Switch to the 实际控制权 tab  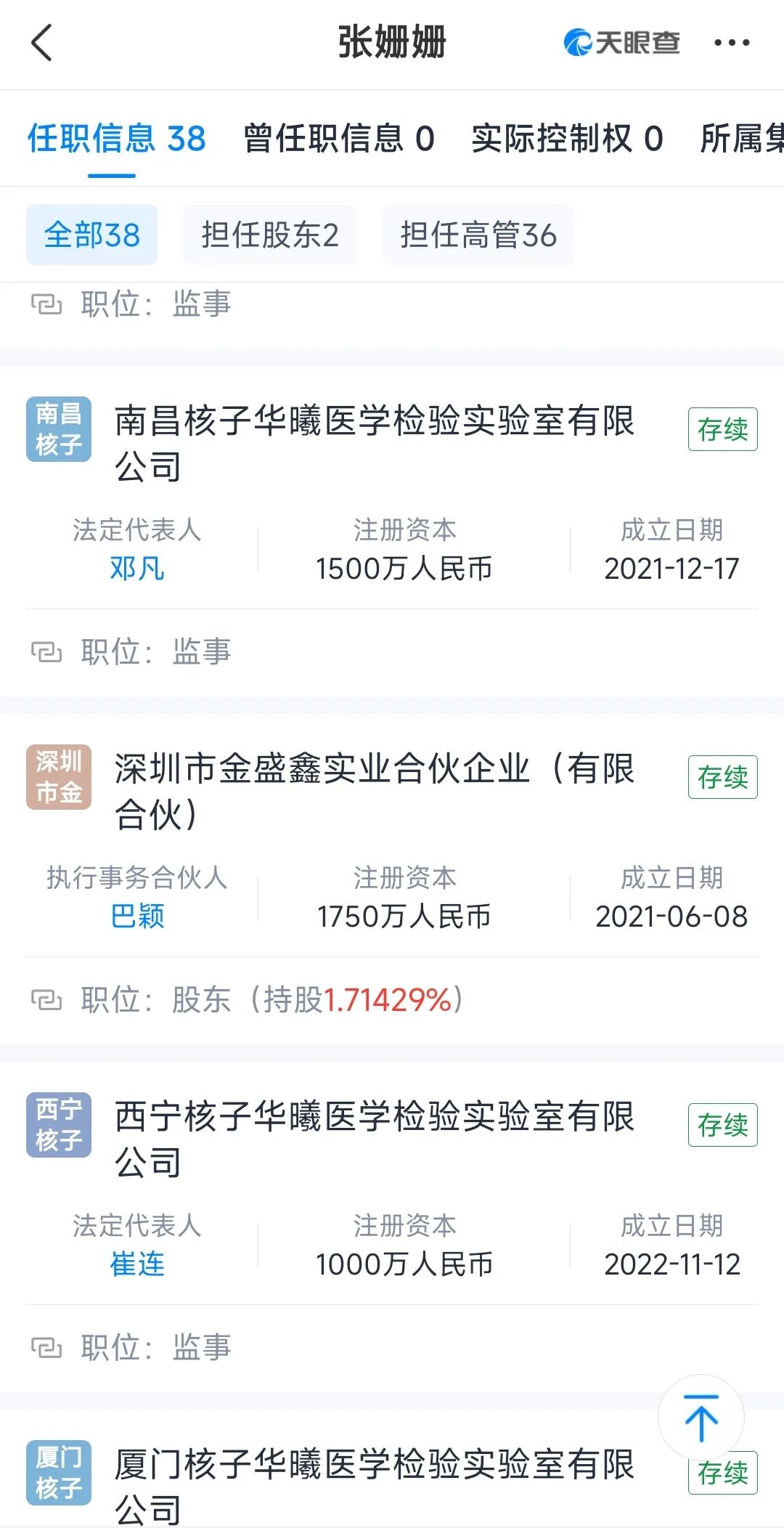(x=567, y=138)
